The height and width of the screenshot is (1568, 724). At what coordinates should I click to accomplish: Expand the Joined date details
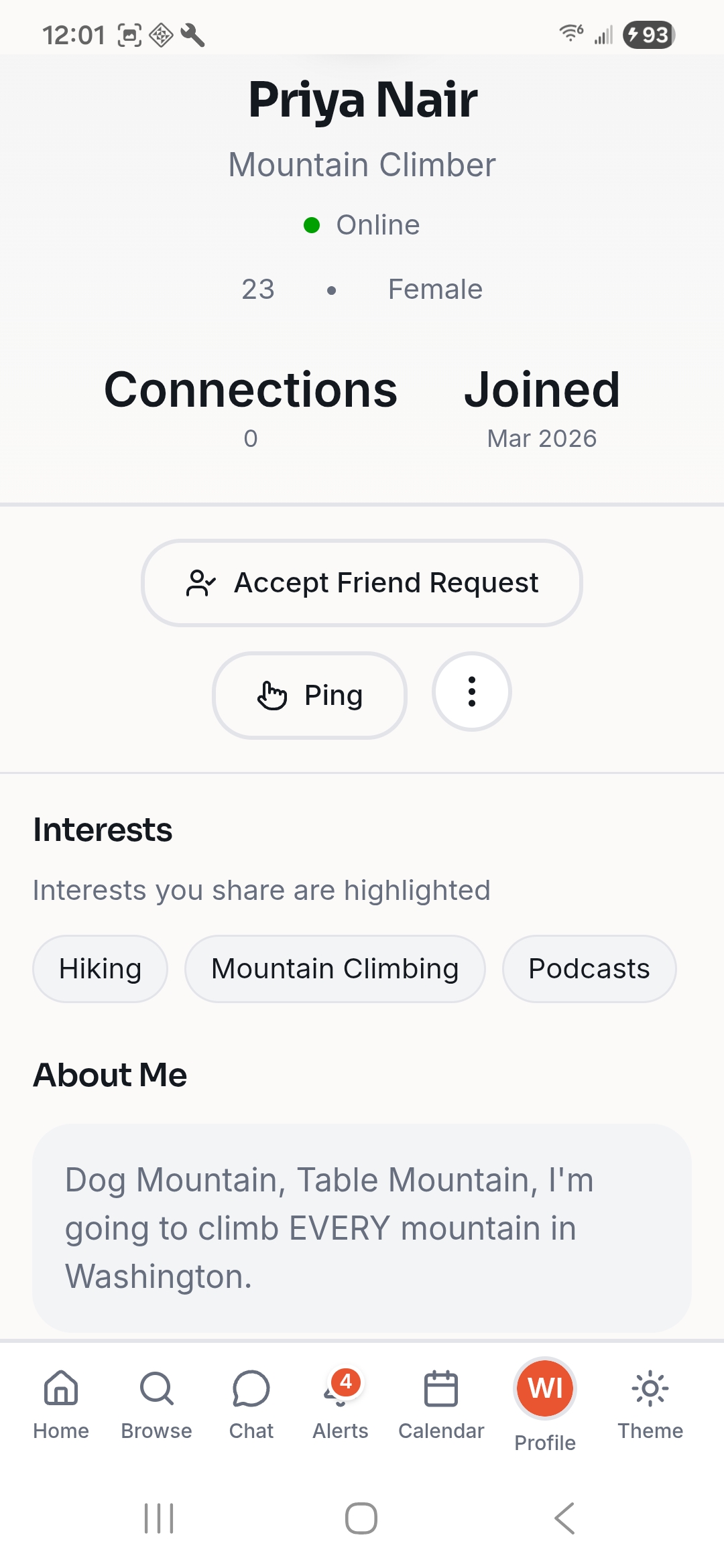tap(542, 390)
